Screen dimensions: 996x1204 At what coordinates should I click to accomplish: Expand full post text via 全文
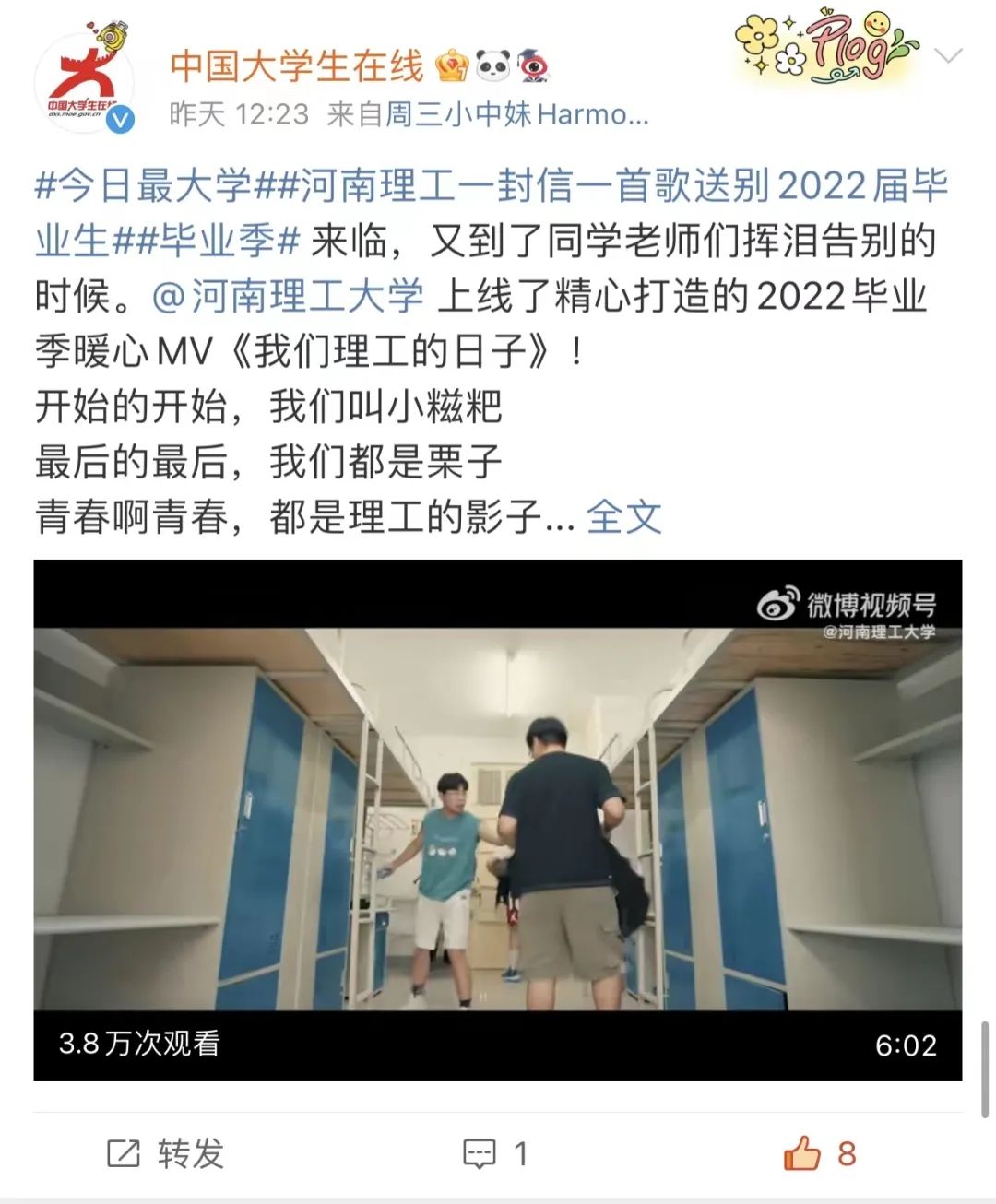coord(624,516)
